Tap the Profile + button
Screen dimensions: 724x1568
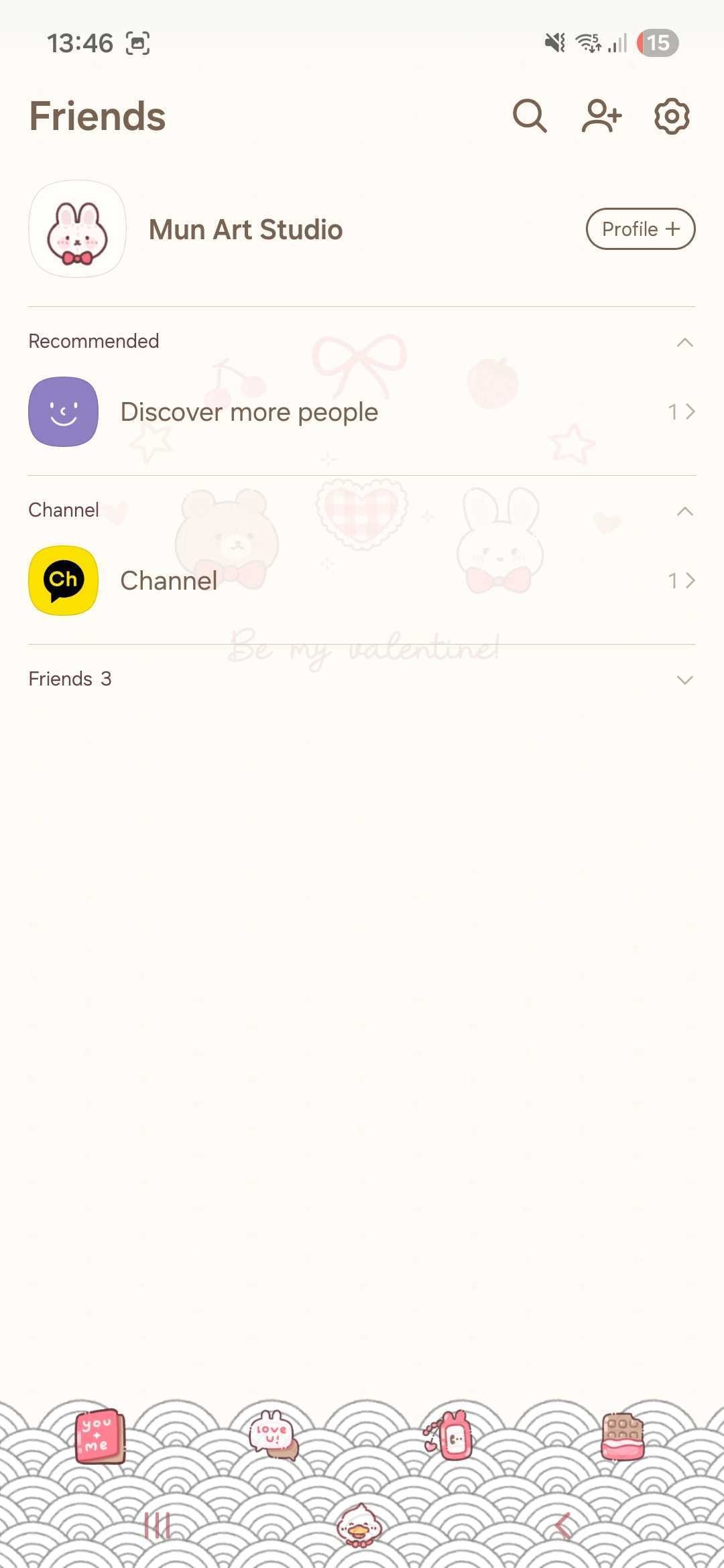pos(640,229)
